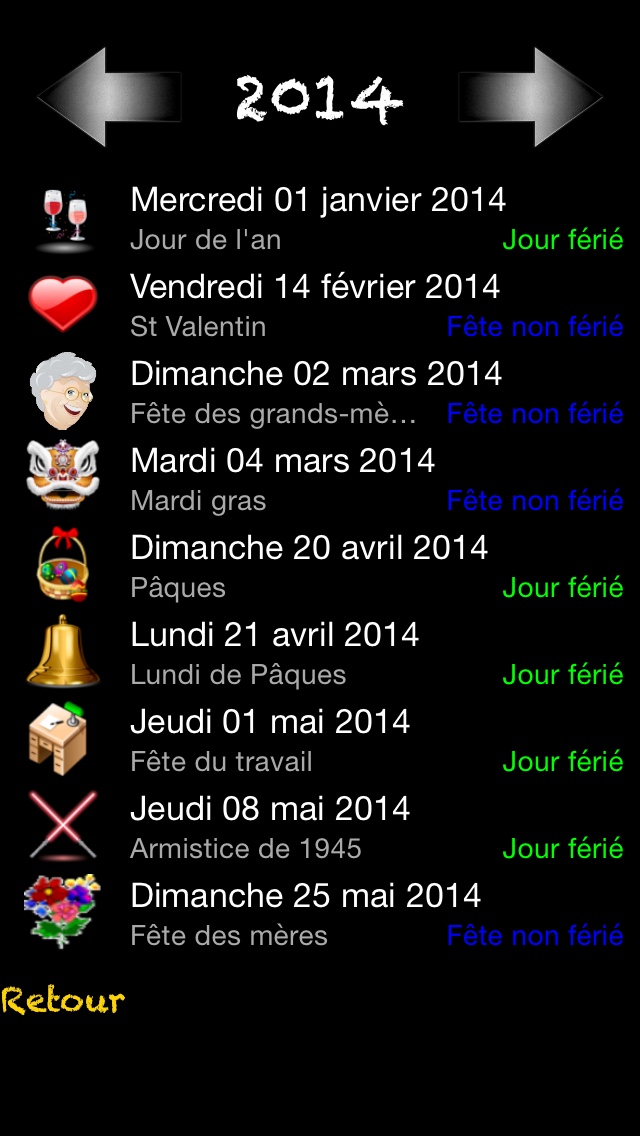This screenshot has width=640, height=1136.
Task: Open the Jour de l'an row
Action: point(320,218)
